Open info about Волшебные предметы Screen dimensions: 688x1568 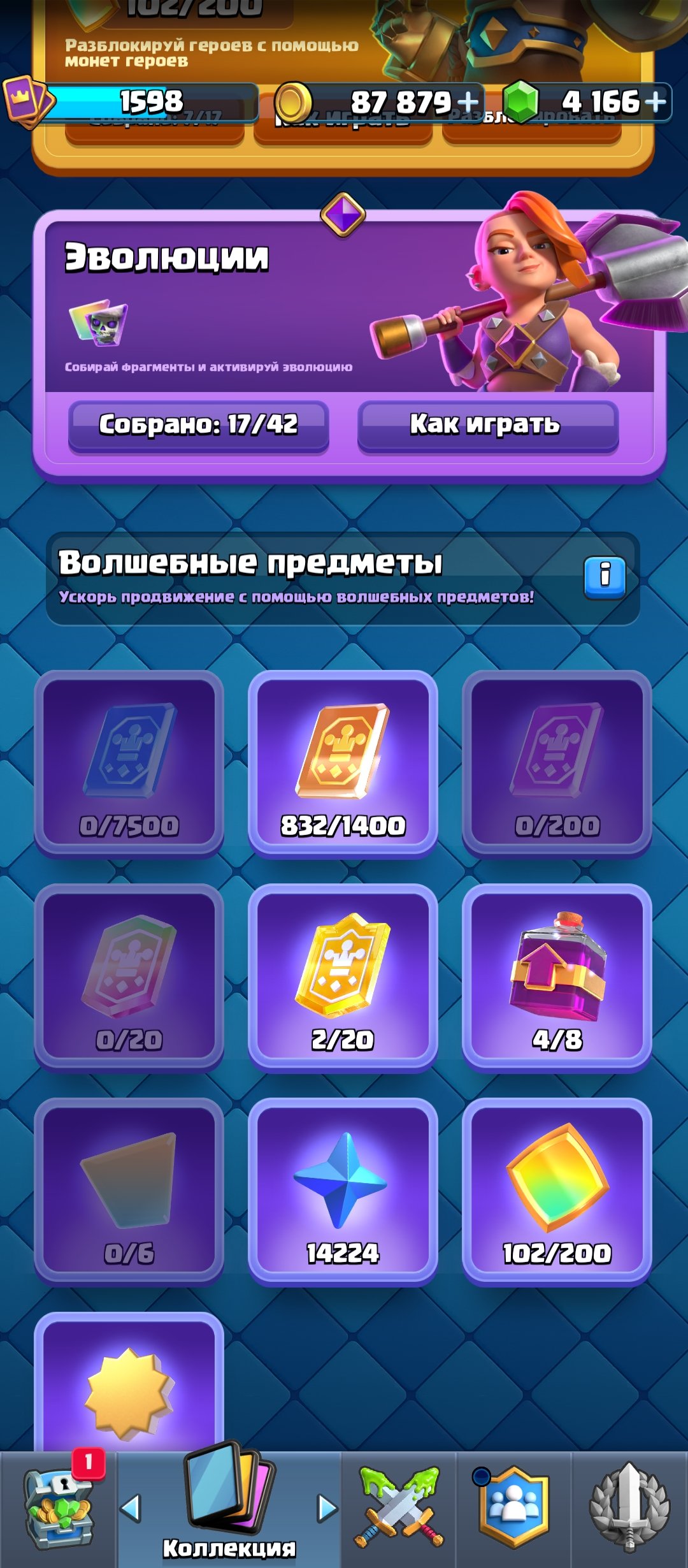tap(605, 576)
